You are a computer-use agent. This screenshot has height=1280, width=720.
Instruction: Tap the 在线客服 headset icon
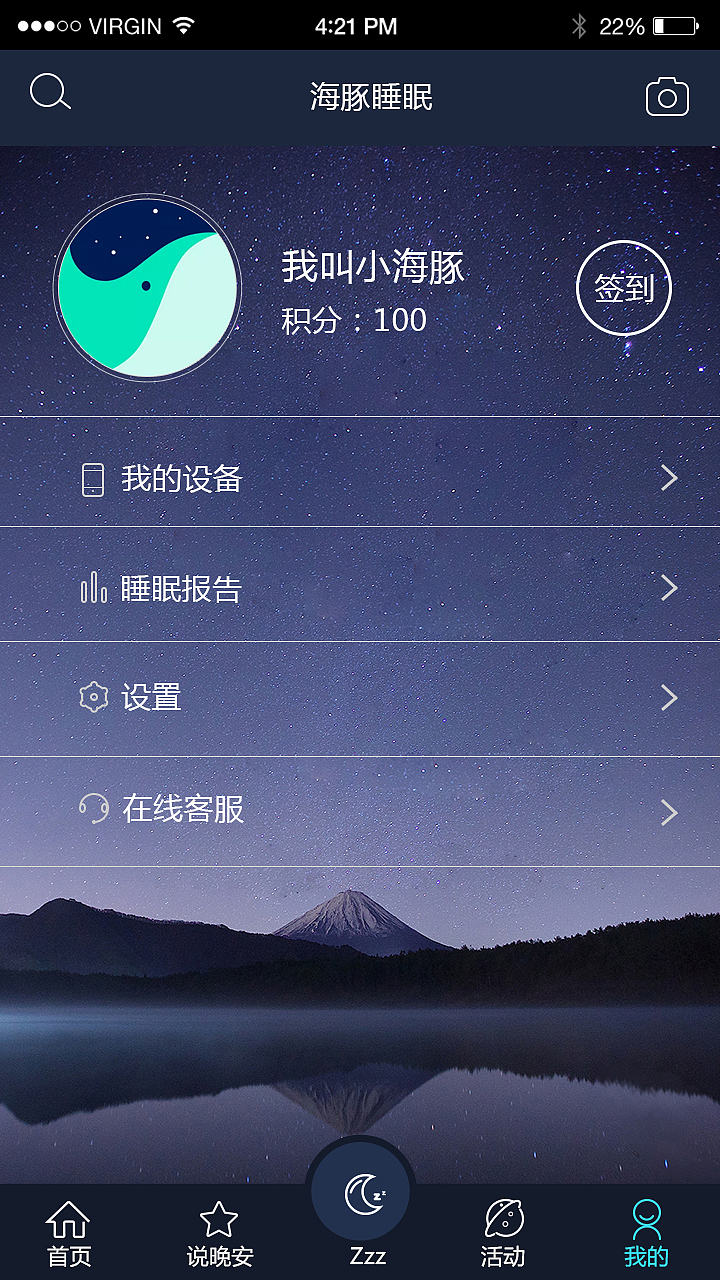coord(94,810)
